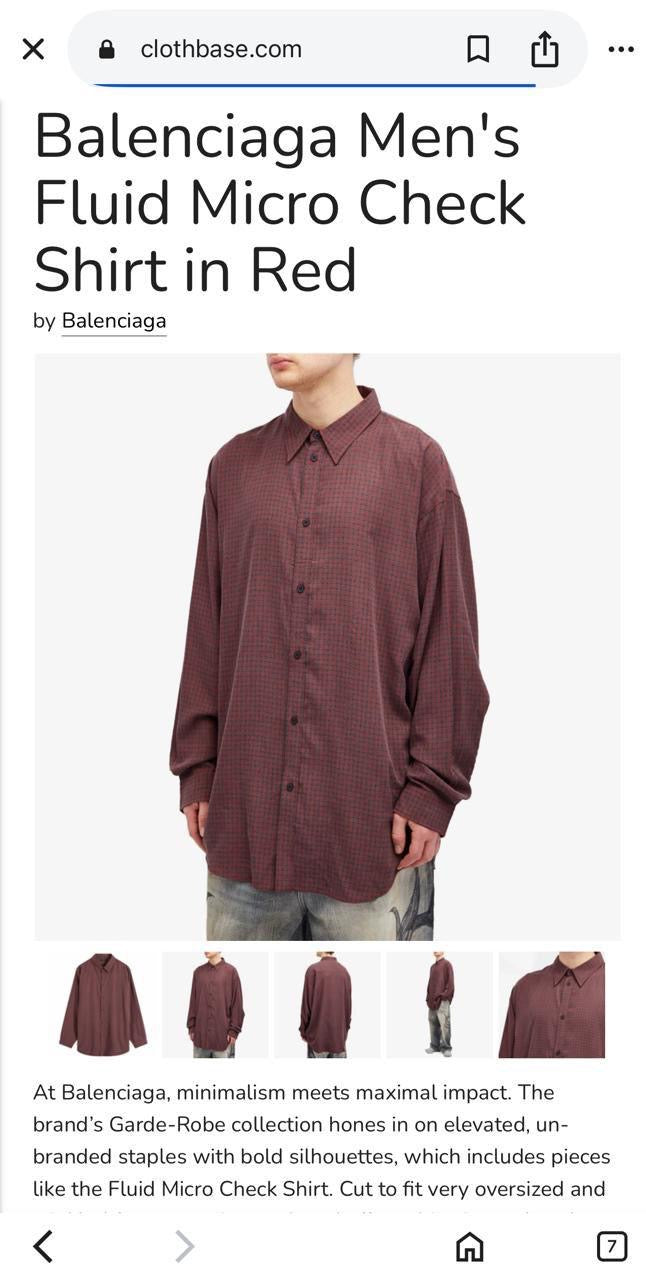Screen dimensions: 646x1280
Task: Select the collar close-up thumbnail
Action: (552, 1004)
